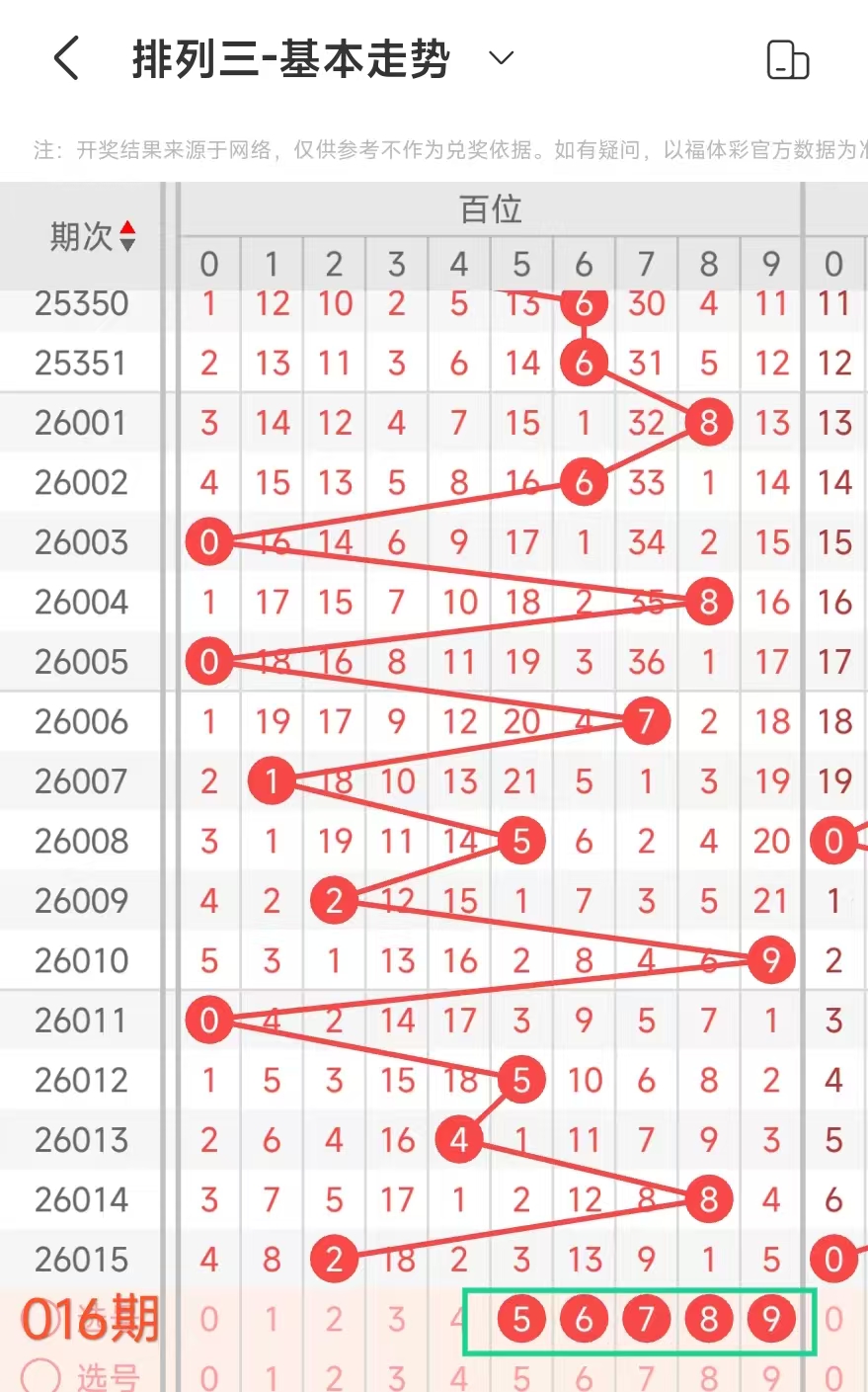Deselect number 7 in the 016期 row
This screenshot has width=868, height=1392.
point(646,1319)
